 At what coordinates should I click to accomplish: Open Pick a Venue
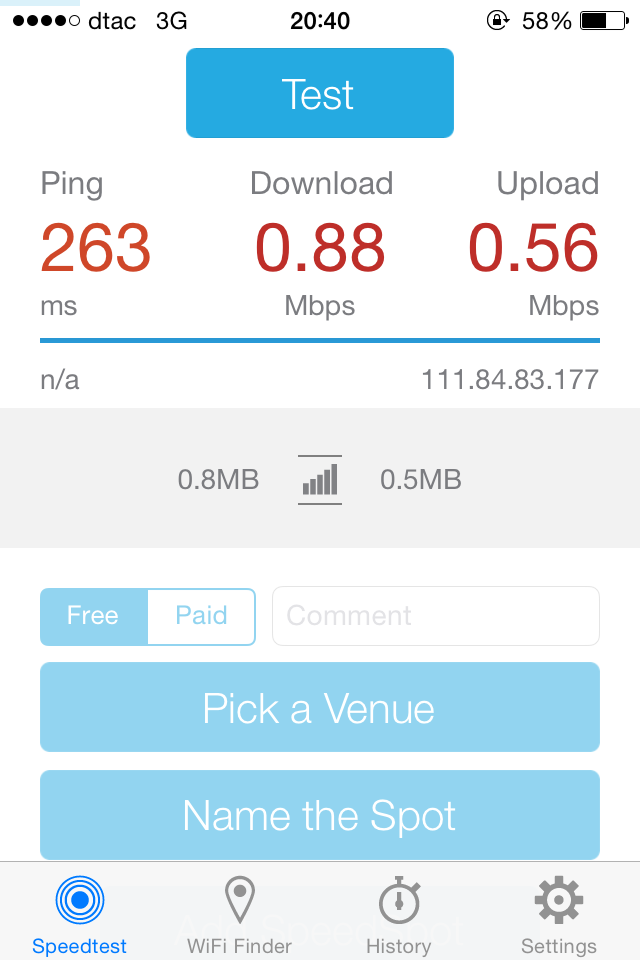click(319, 707)
